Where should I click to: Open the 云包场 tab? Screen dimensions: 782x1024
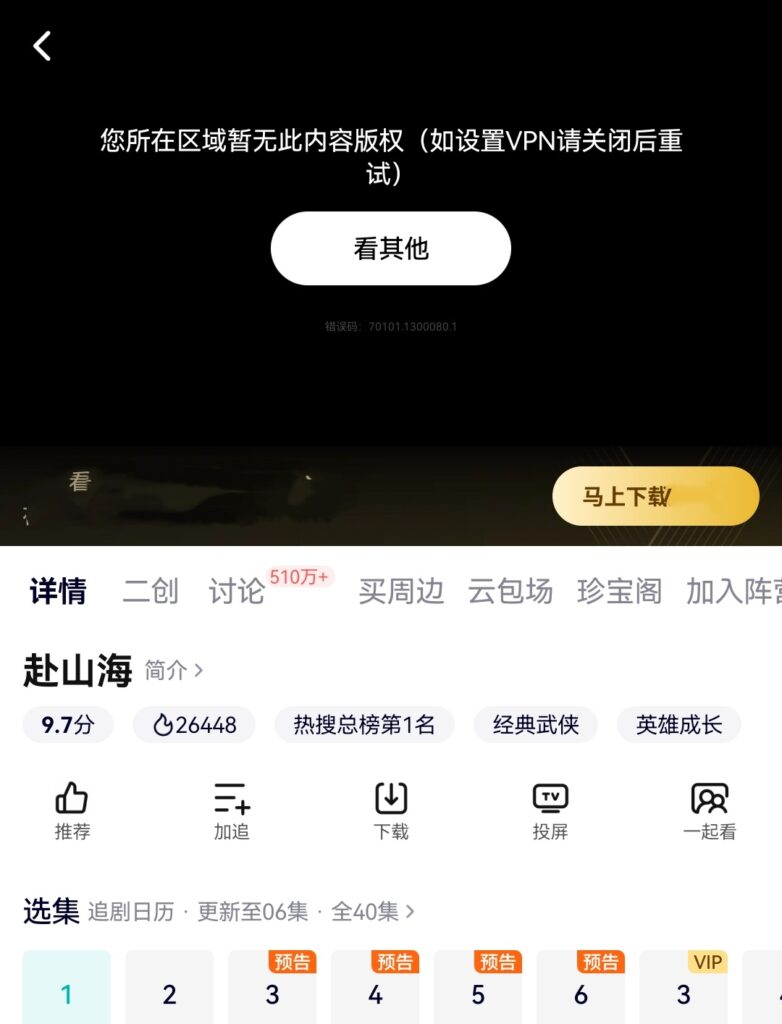pos(510,591)
